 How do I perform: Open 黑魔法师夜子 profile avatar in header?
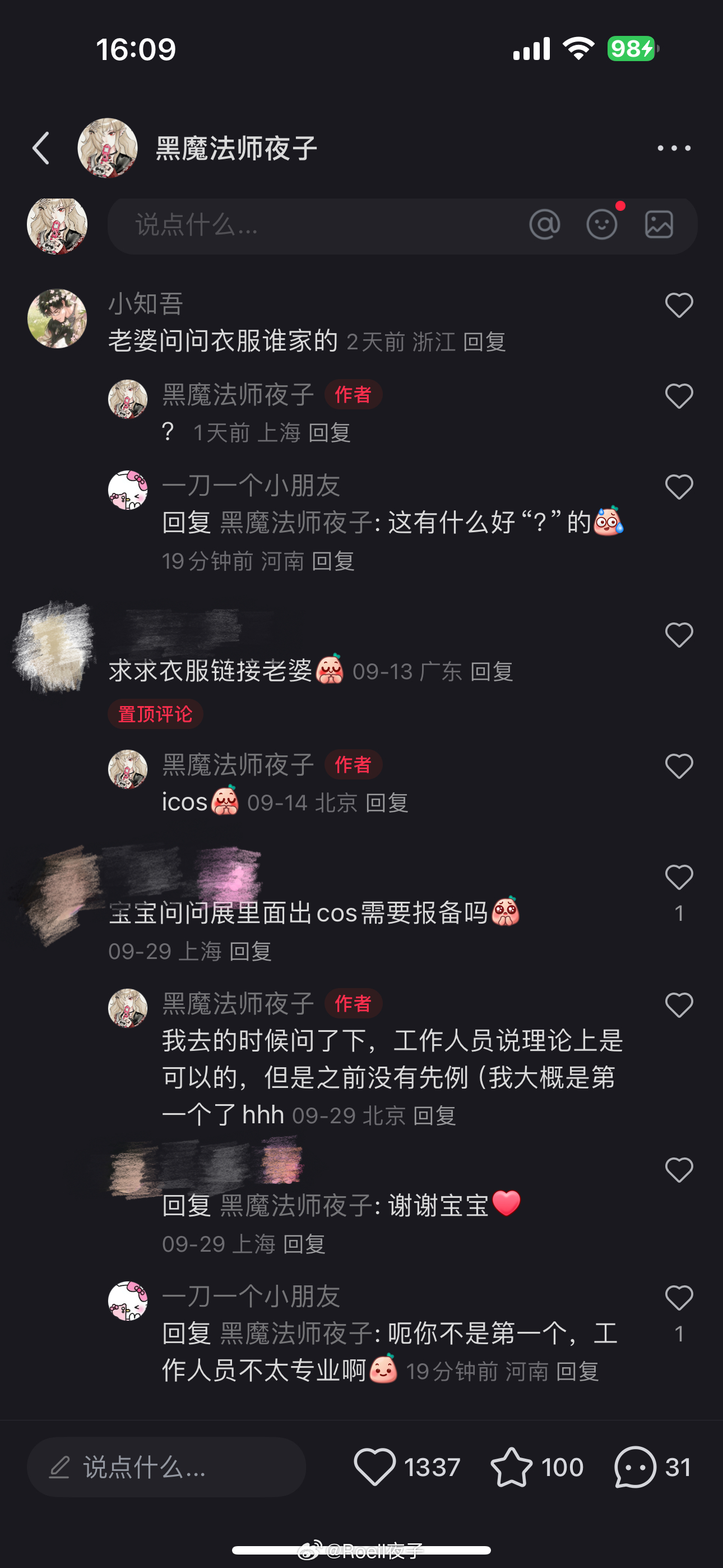click(x=107, y=148)
